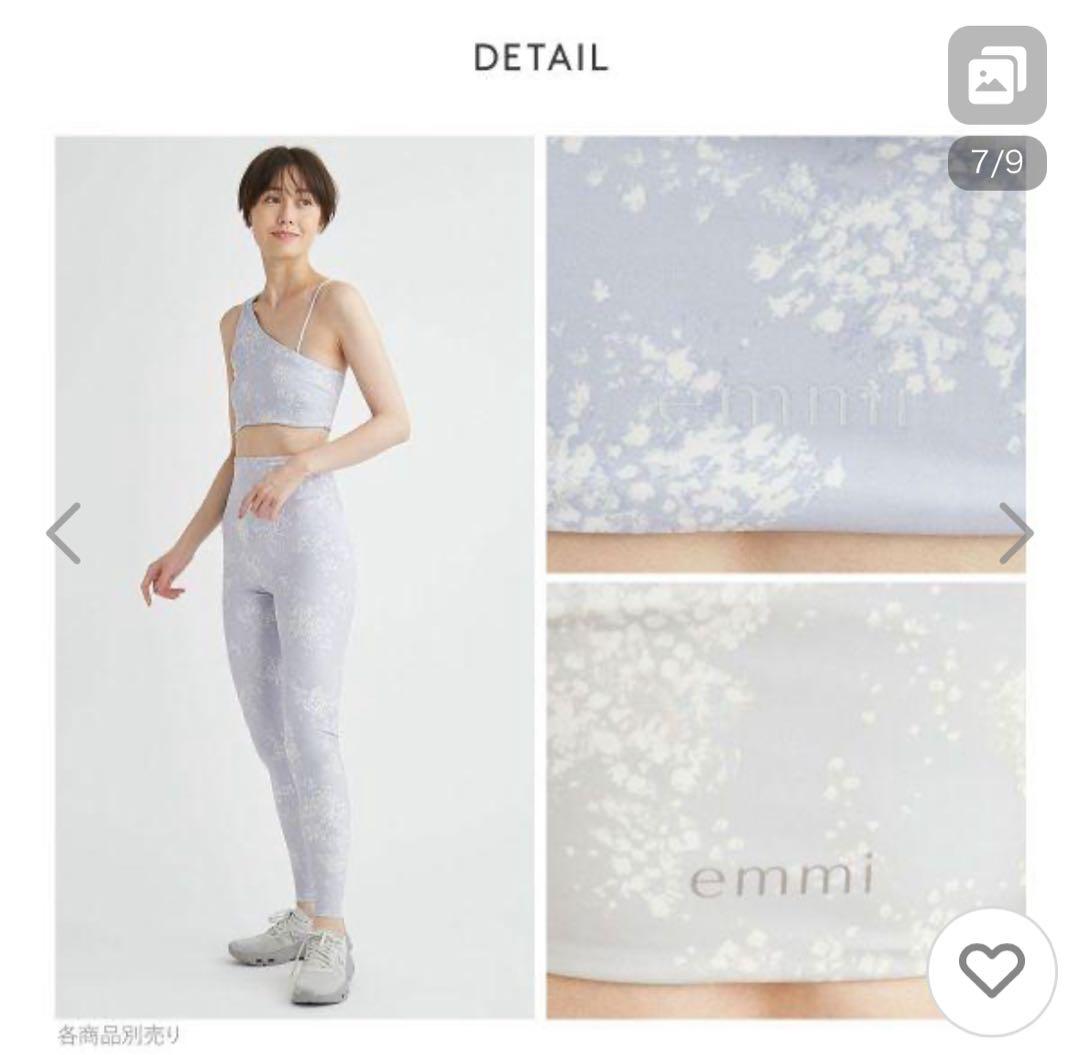Image resolution: width=1080 pixels, height=1055 pixels.
Task: Open the image gallery icon
Action: (996, 76)
